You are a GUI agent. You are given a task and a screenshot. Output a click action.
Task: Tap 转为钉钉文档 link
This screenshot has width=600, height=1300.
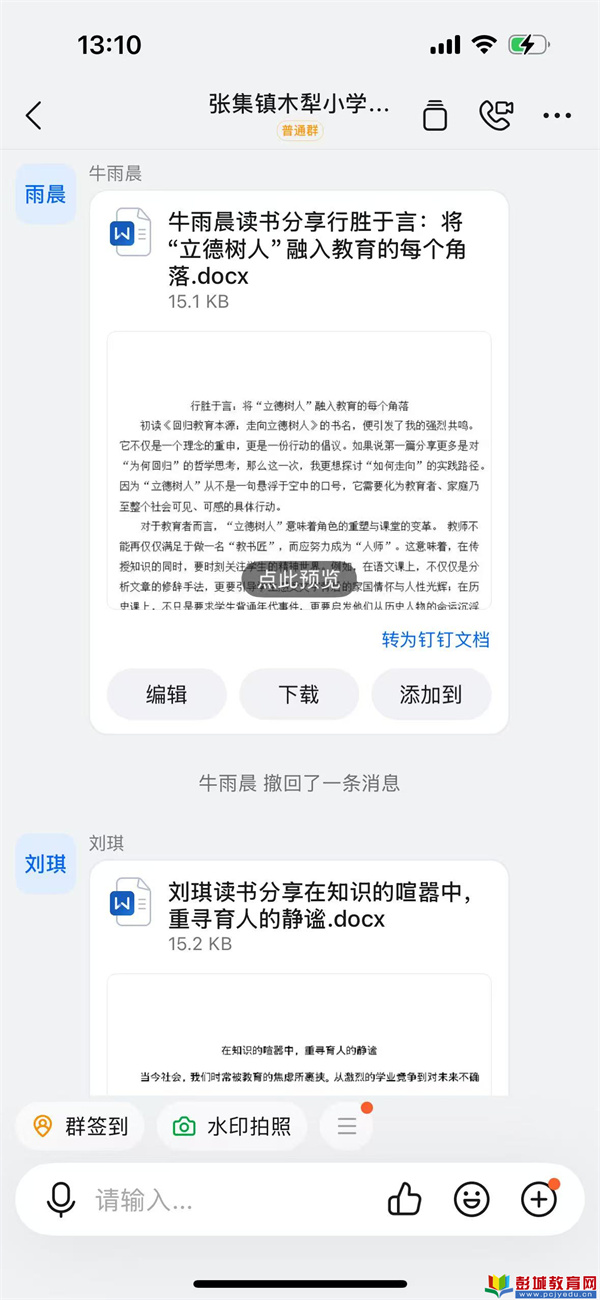(436, 640)
